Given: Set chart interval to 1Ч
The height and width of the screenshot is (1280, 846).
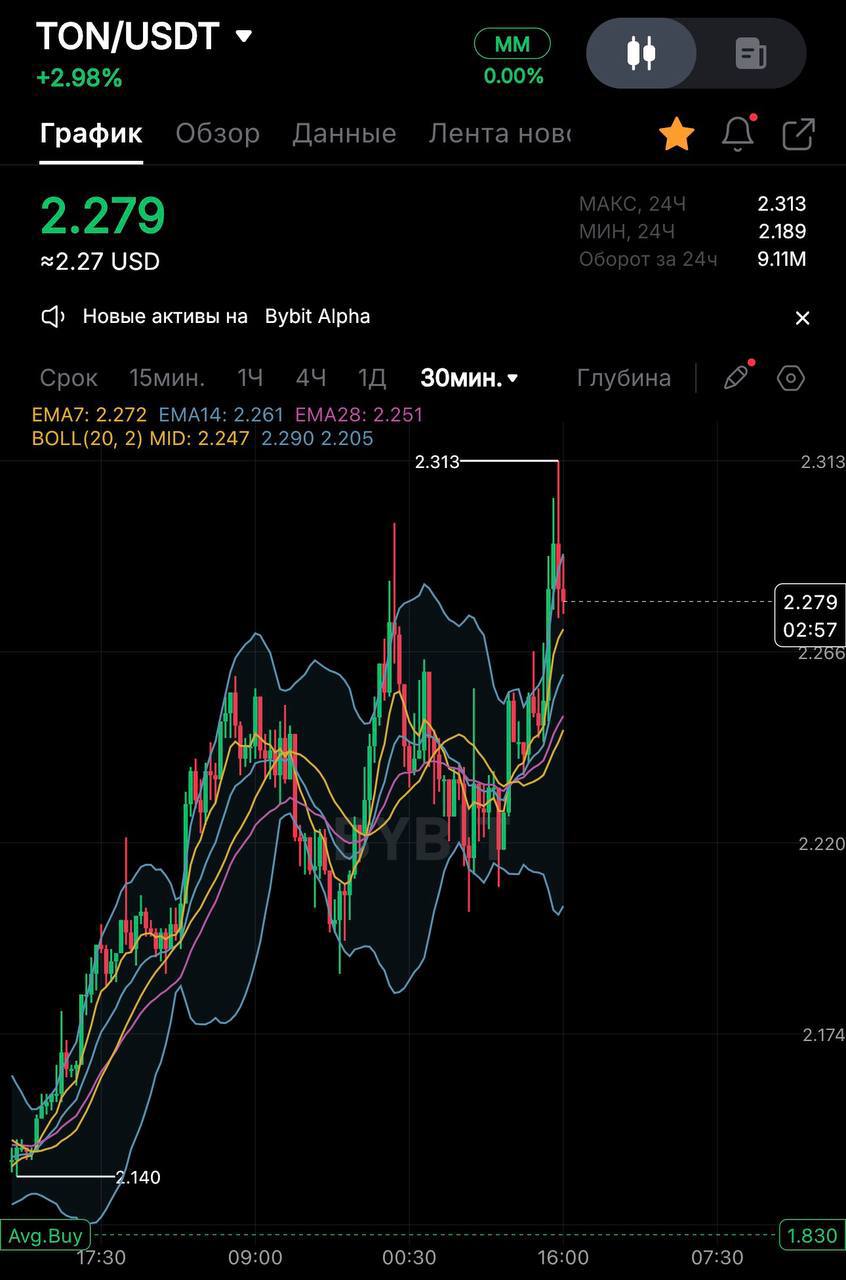Looking at the screenshot, I should point(250,378).
